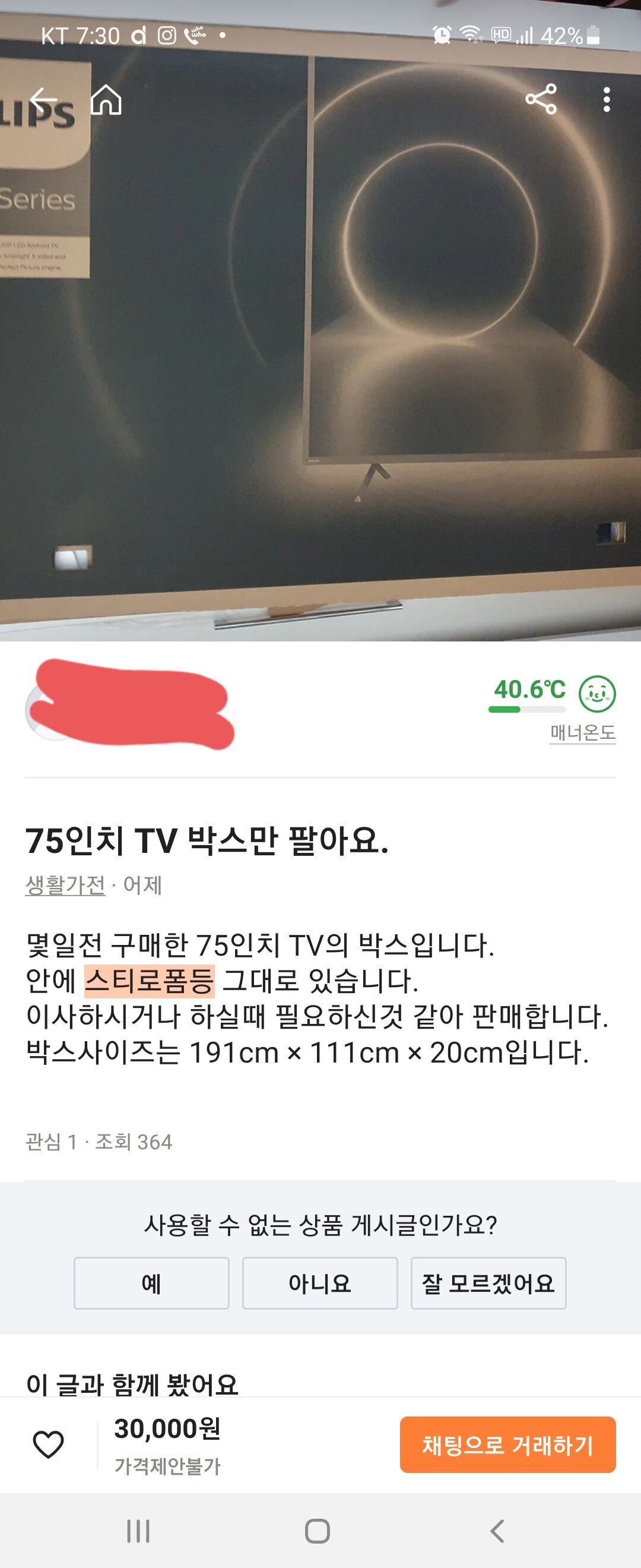The width and height of the screenshot is (641, 1568).
Task: View the 매너온도 explanation
Action: 582,732
